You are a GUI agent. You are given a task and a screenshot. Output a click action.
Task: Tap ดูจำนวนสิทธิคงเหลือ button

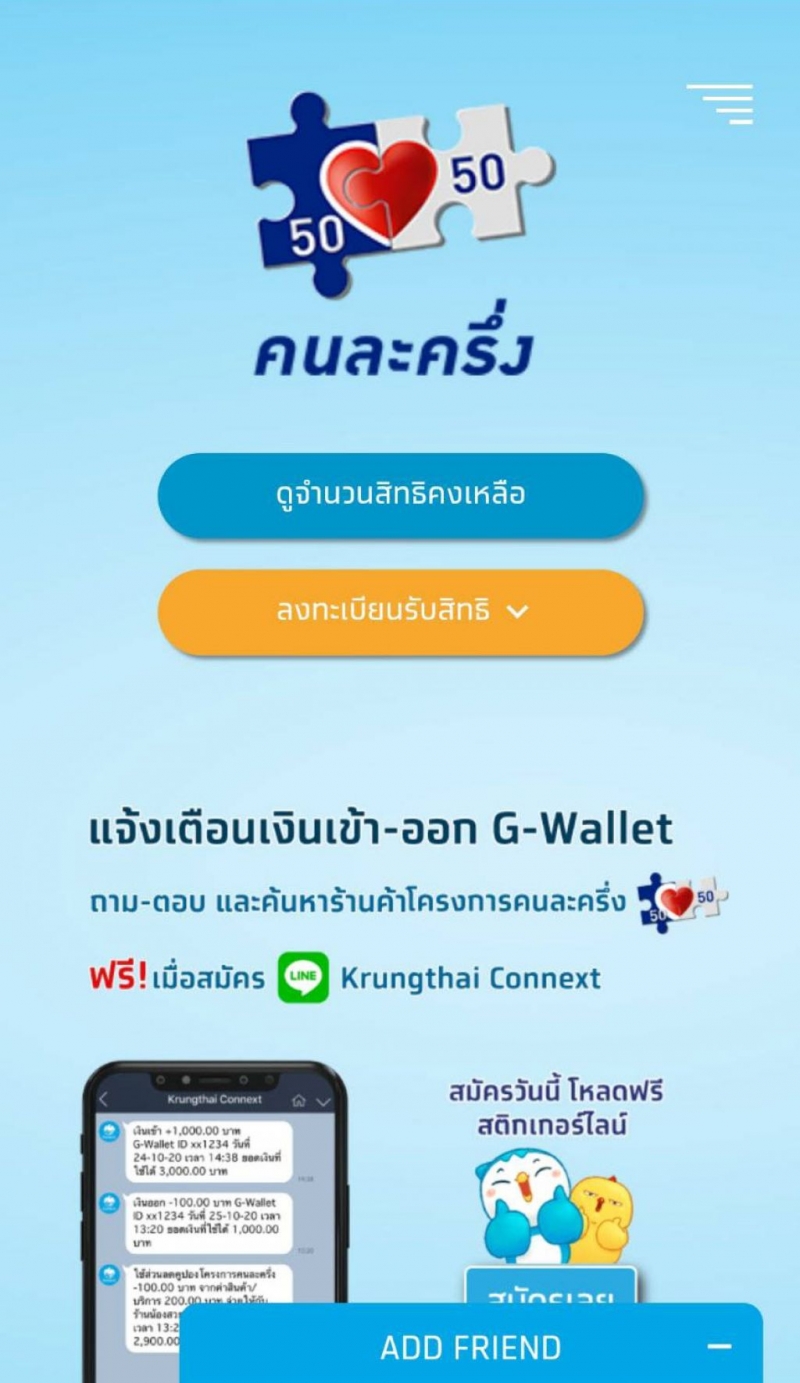click(400, 495)
